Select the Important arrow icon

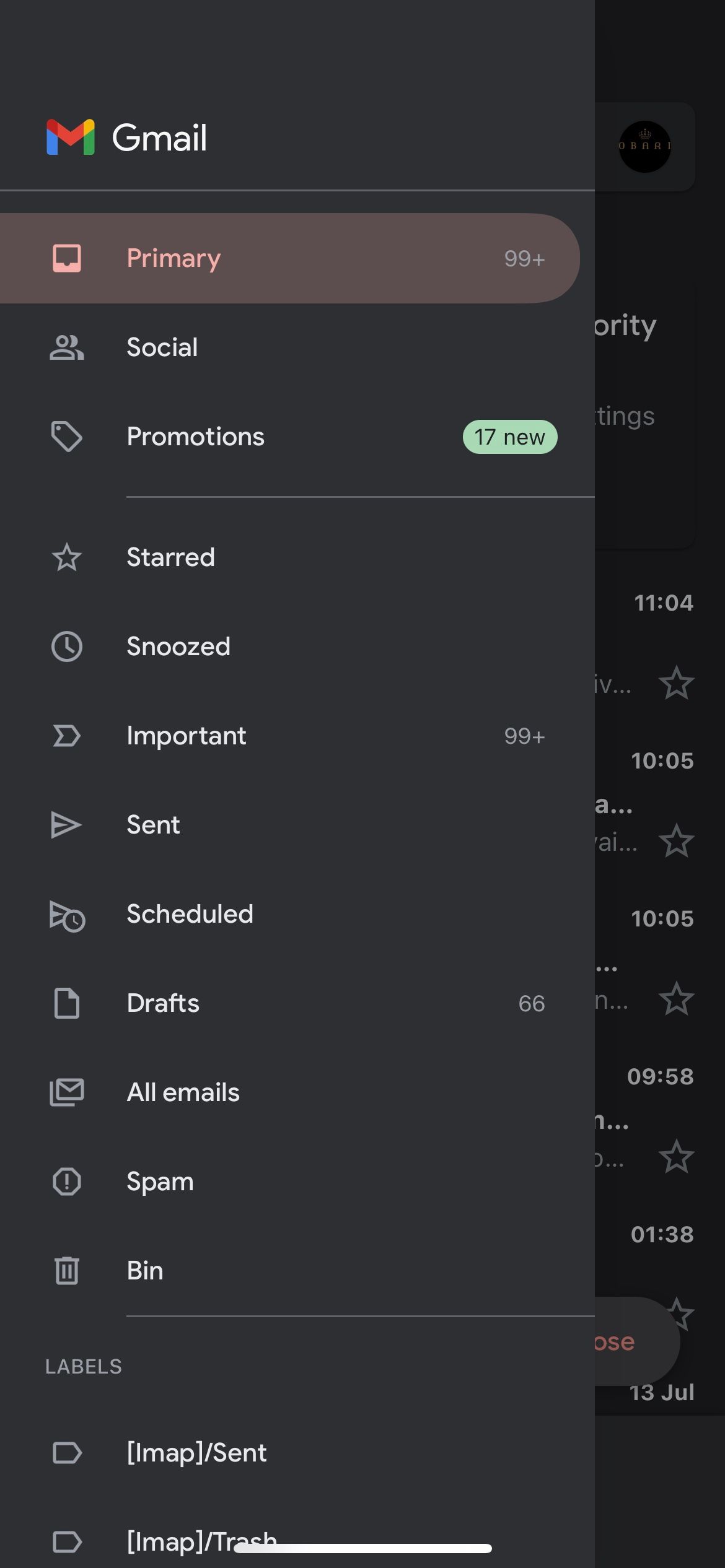point(67,736)
